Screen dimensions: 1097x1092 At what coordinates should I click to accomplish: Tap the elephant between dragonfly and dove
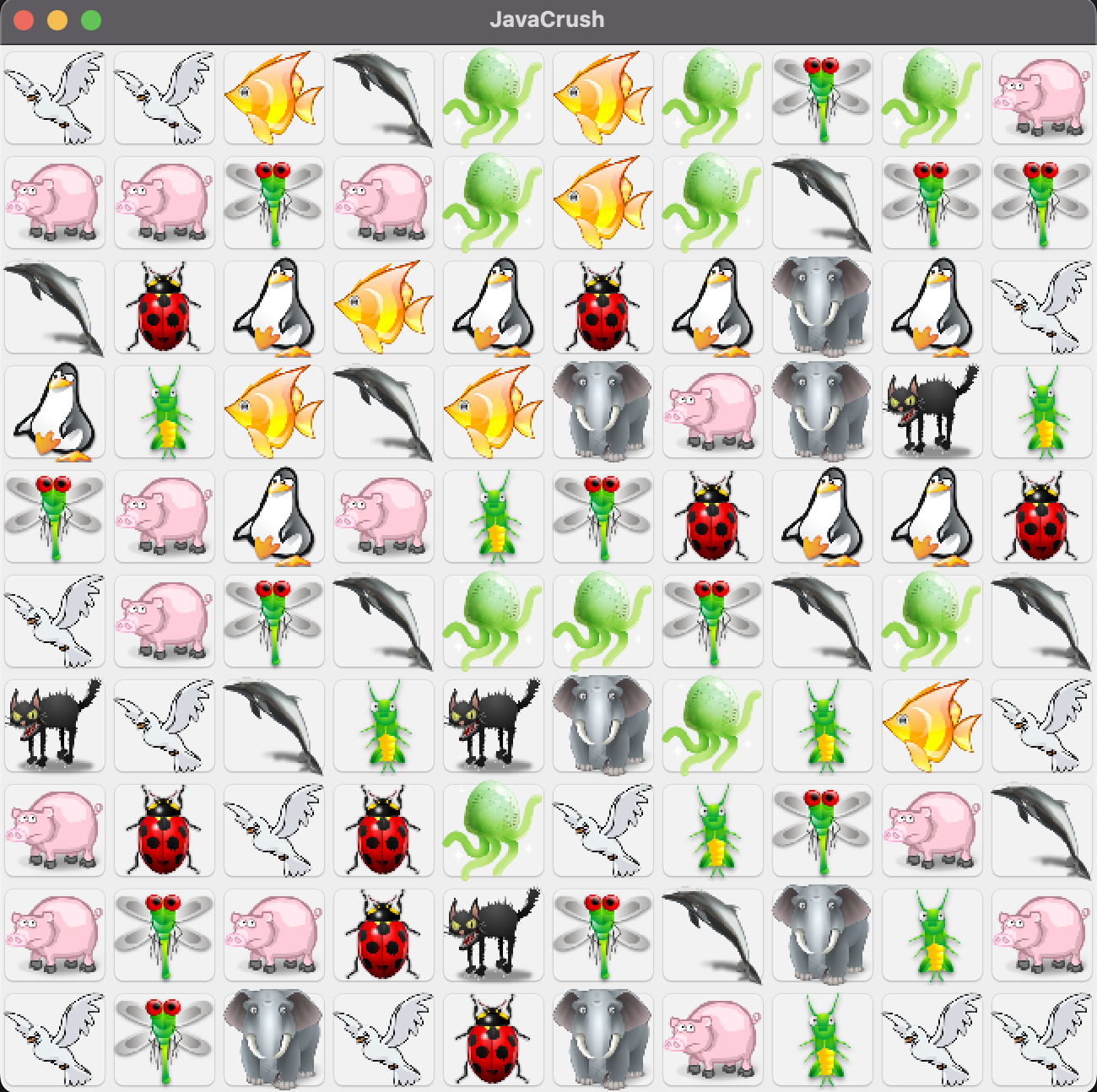pos(273,1039)
